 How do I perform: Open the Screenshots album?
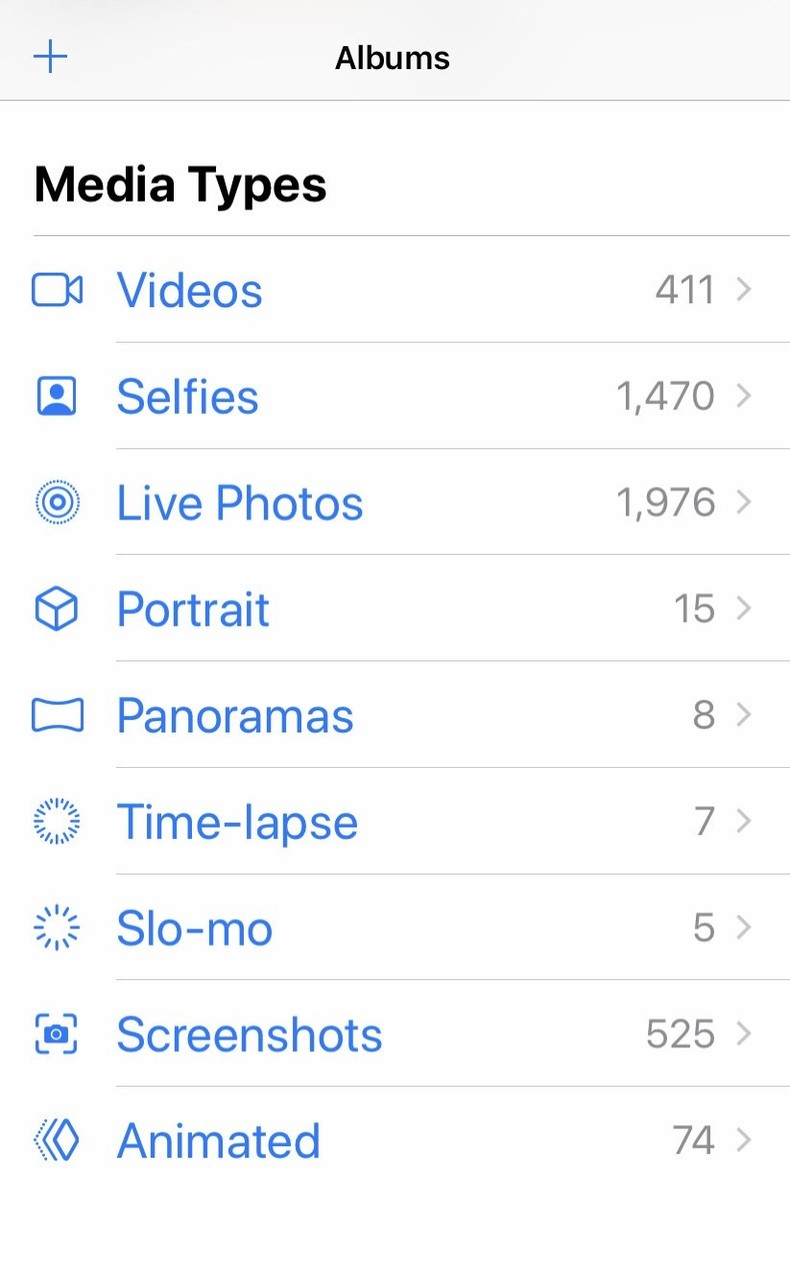click(x=249, y=1034)
